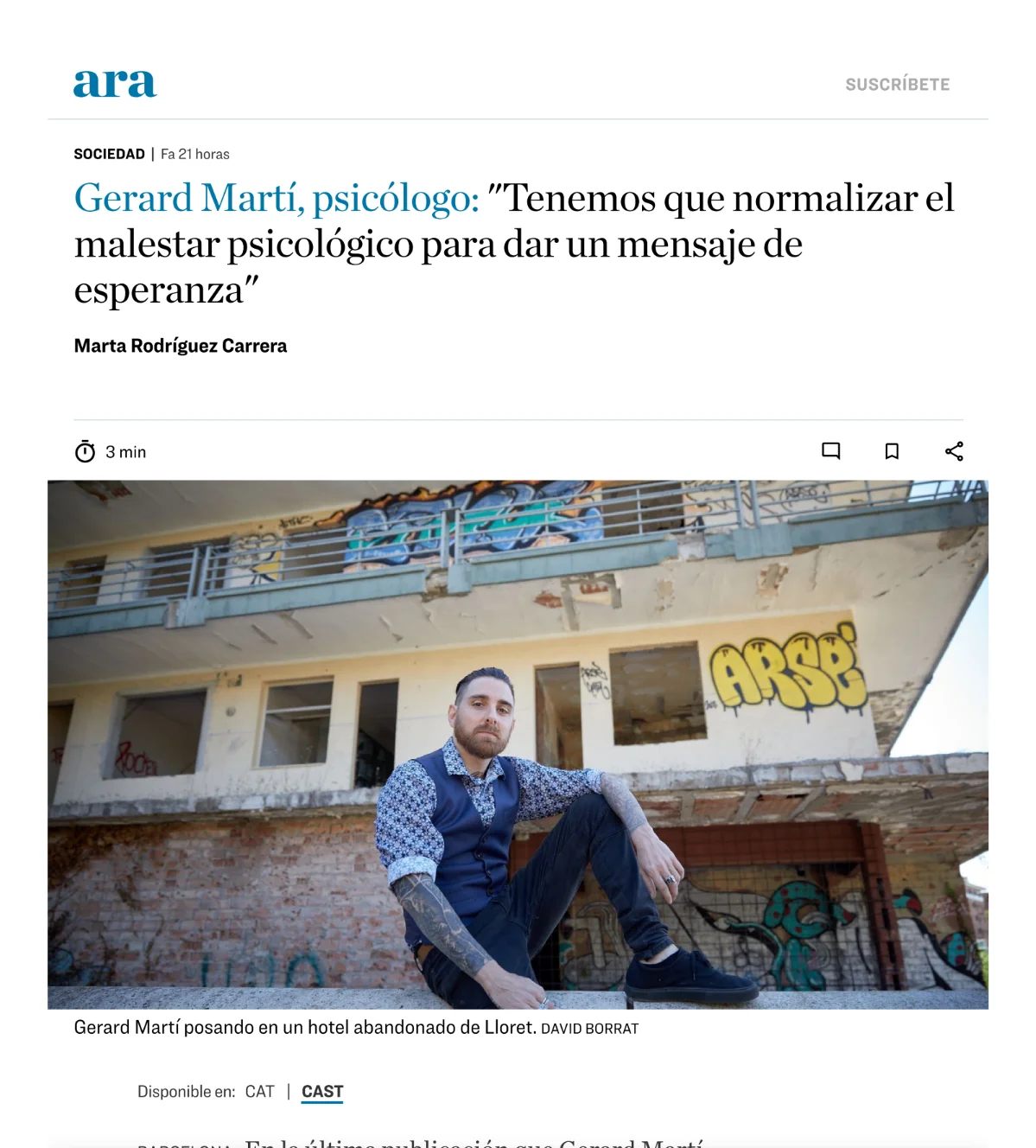Screen dimensions: 1036x1148
Task: Open author Marta Rodríguez Carrera's page
Action: [180, 346]
